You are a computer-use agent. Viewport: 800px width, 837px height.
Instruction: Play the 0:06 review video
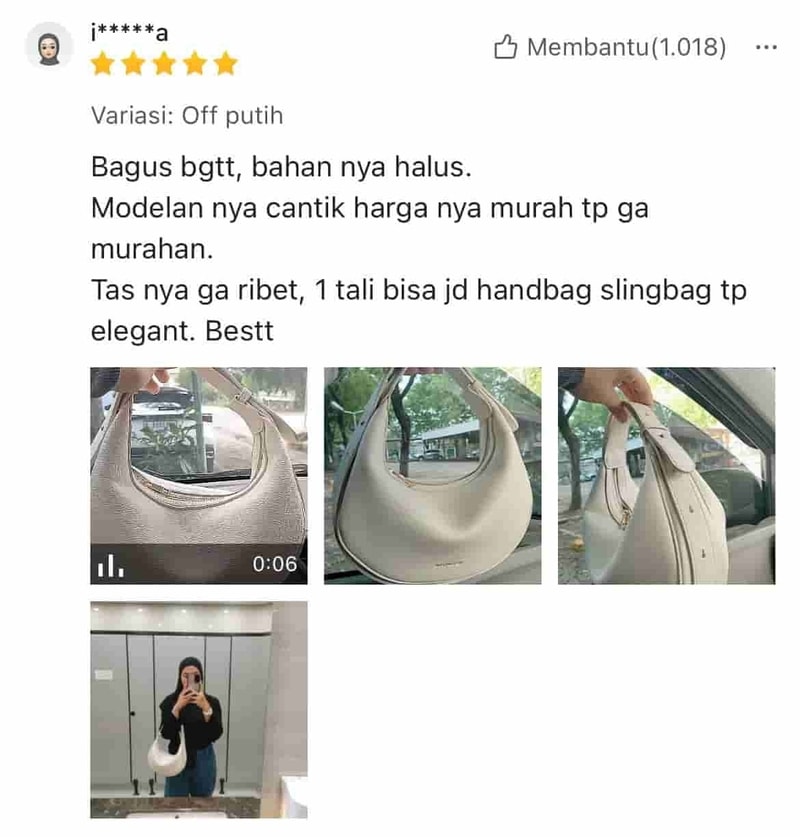coord(198,475)
